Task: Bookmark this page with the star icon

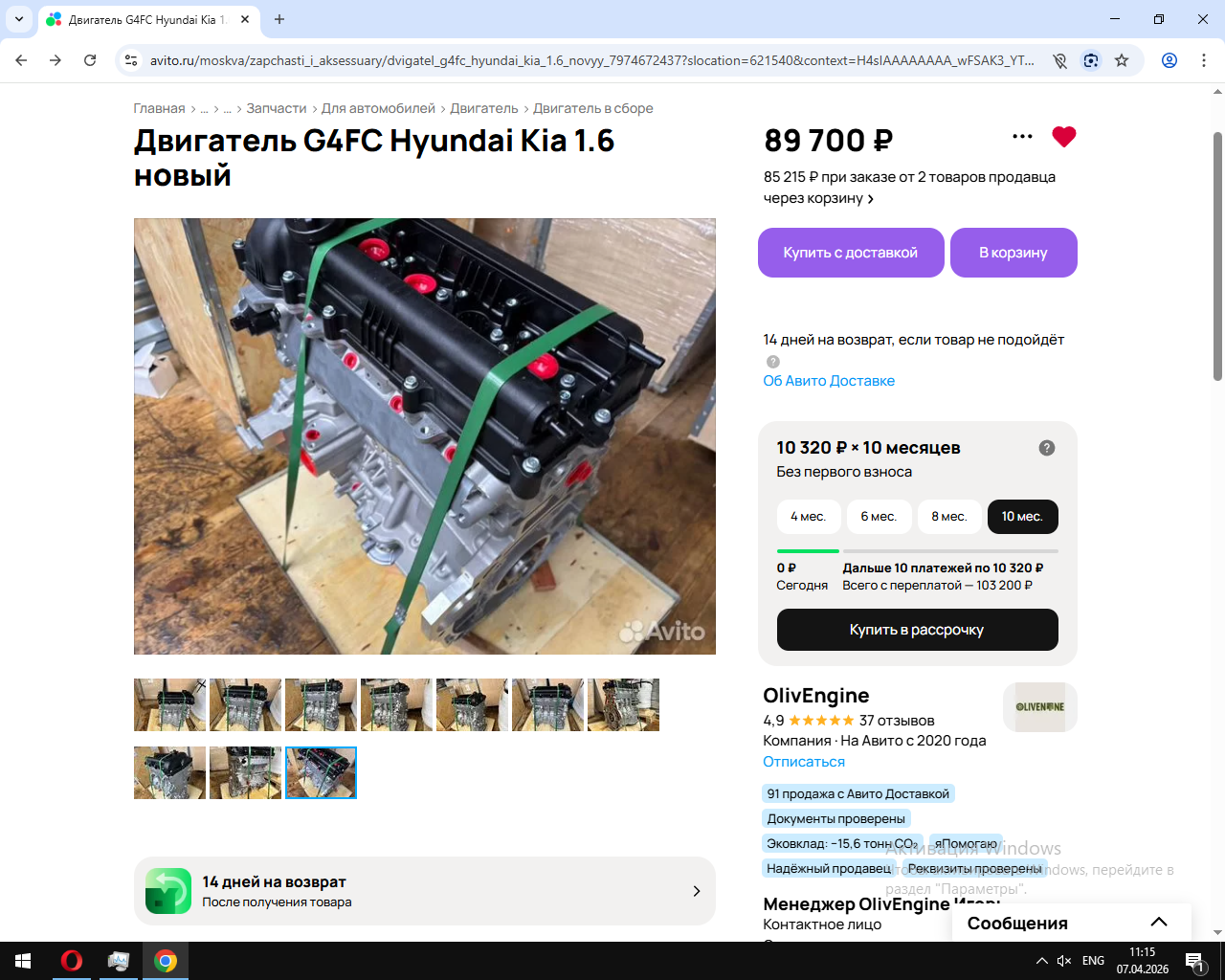Action: (1122, 60)
